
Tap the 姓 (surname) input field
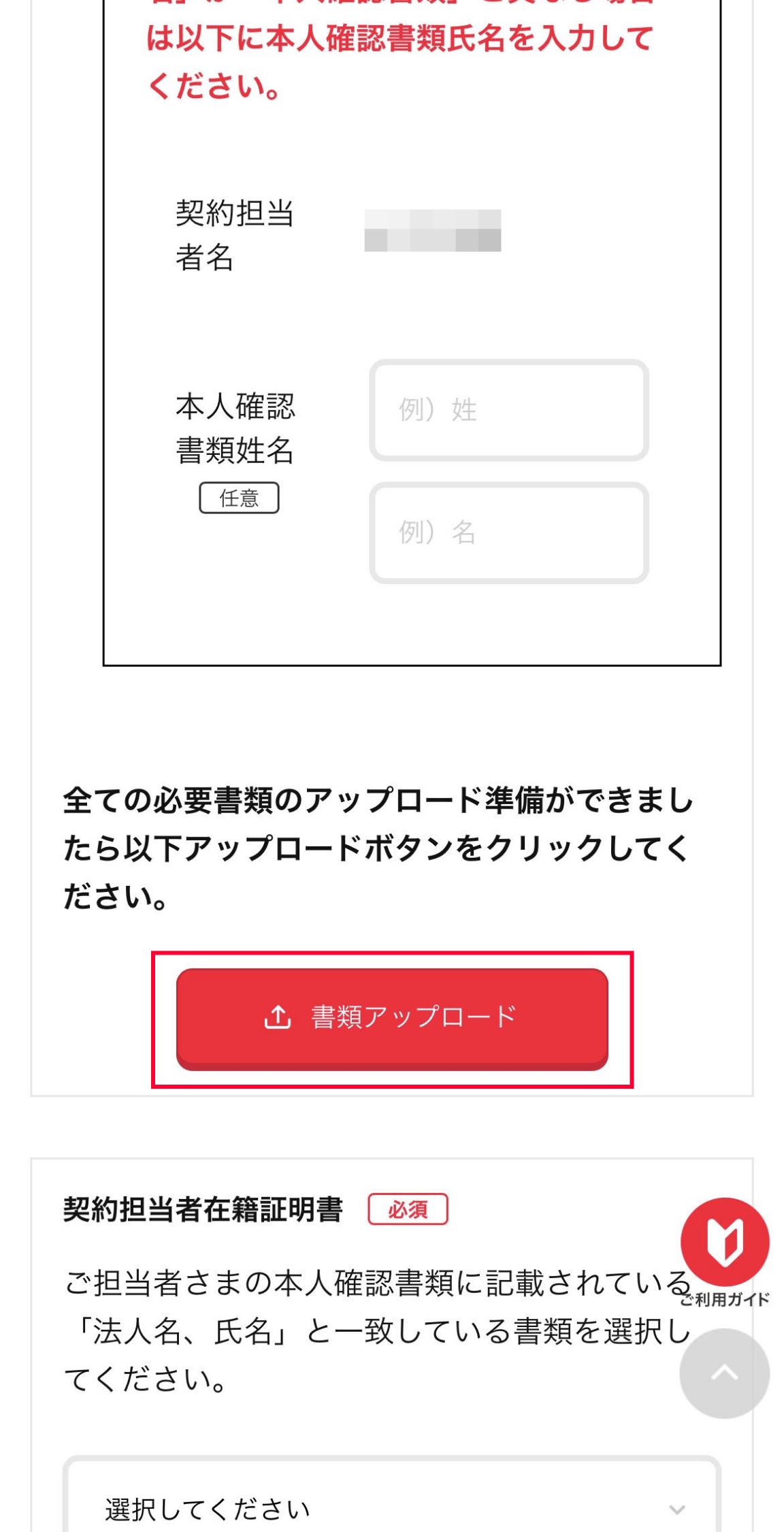pyautogui.click(x=508, y=410)
